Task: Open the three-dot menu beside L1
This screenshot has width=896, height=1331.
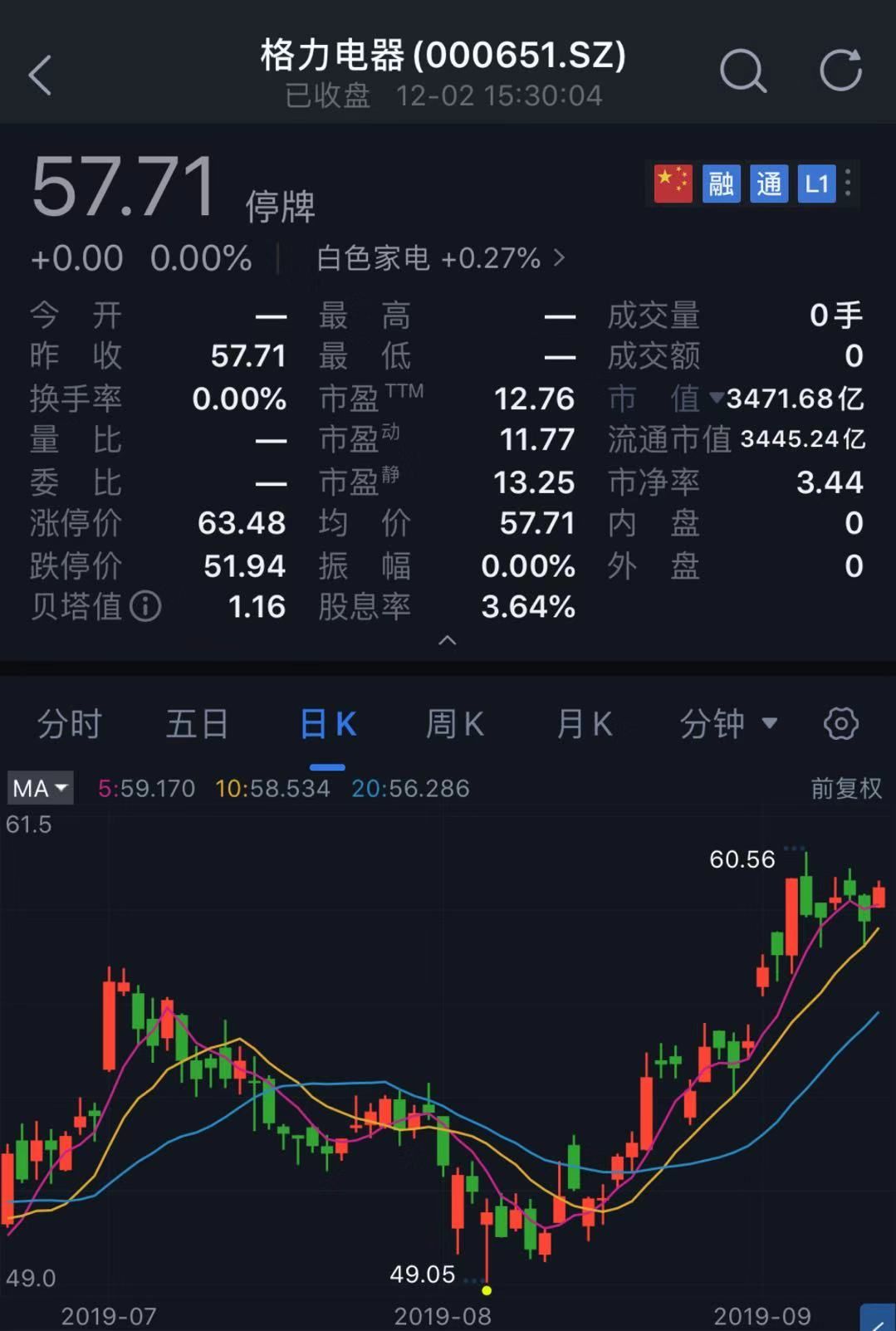Action: point(848,183)
